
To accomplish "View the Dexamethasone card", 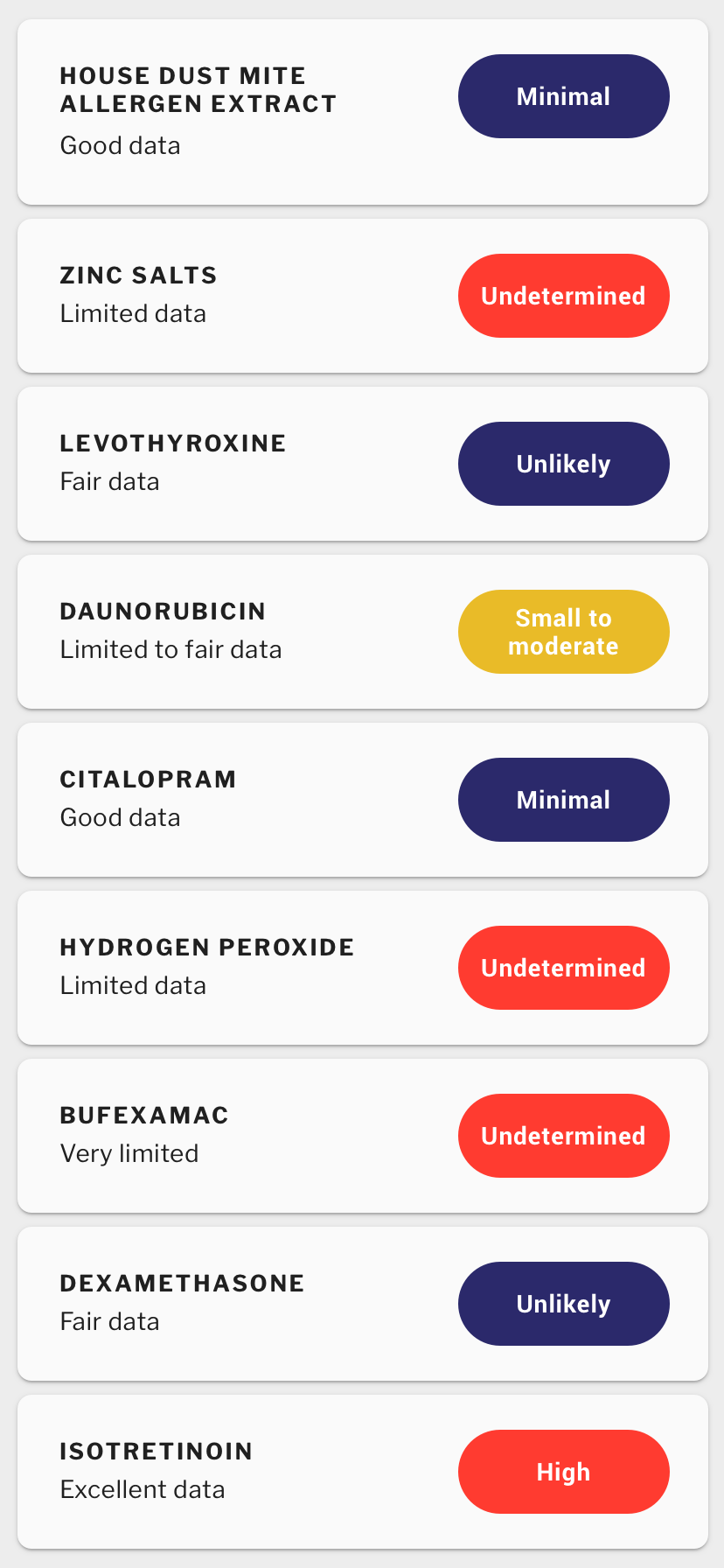I will [362, 1304].
